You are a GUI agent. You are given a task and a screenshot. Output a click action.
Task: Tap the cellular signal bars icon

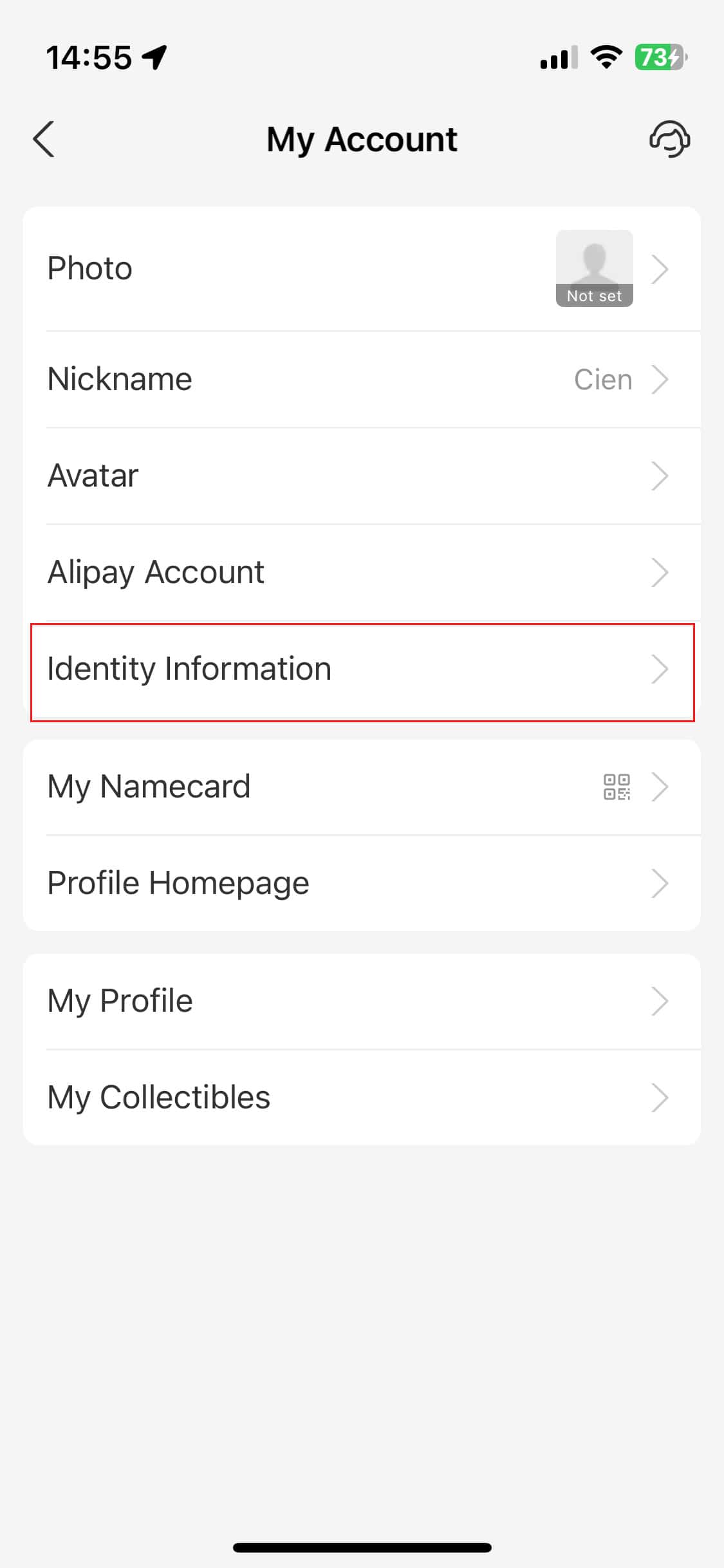[555, 57]
